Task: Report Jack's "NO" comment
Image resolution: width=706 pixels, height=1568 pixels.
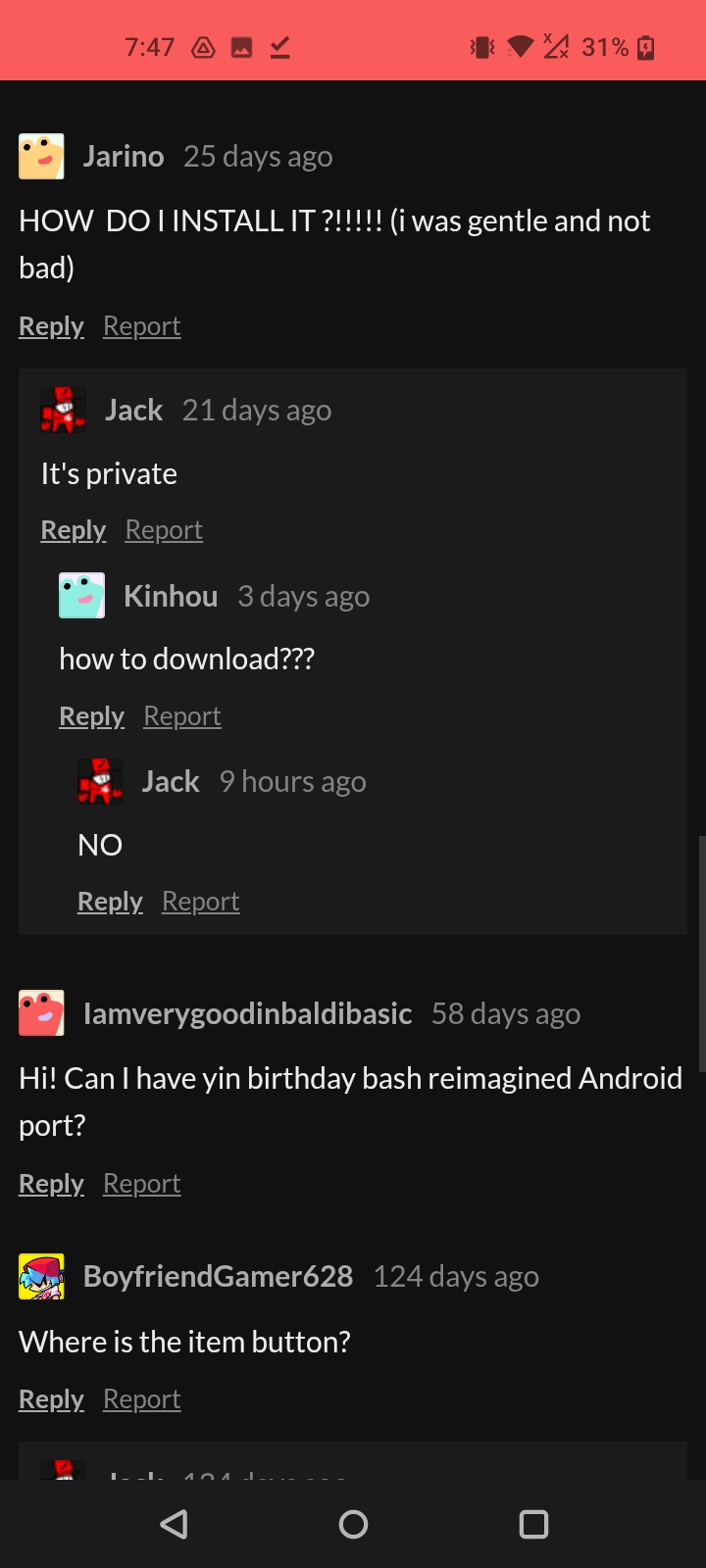Action: coord(200,902)
